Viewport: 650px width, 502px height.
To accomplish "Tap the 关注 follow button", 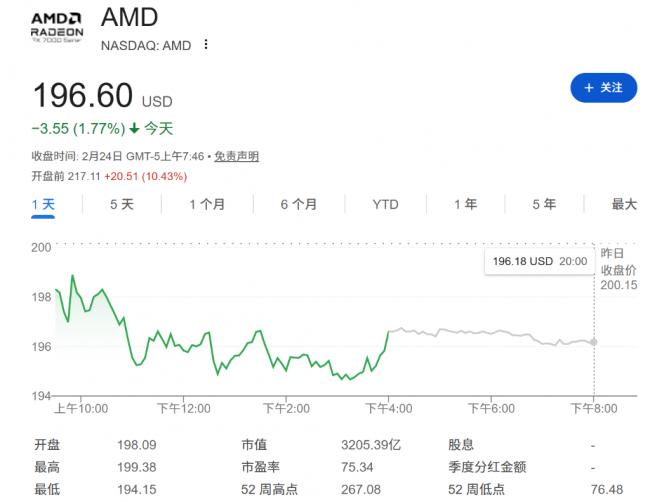I will coord(603,88).
